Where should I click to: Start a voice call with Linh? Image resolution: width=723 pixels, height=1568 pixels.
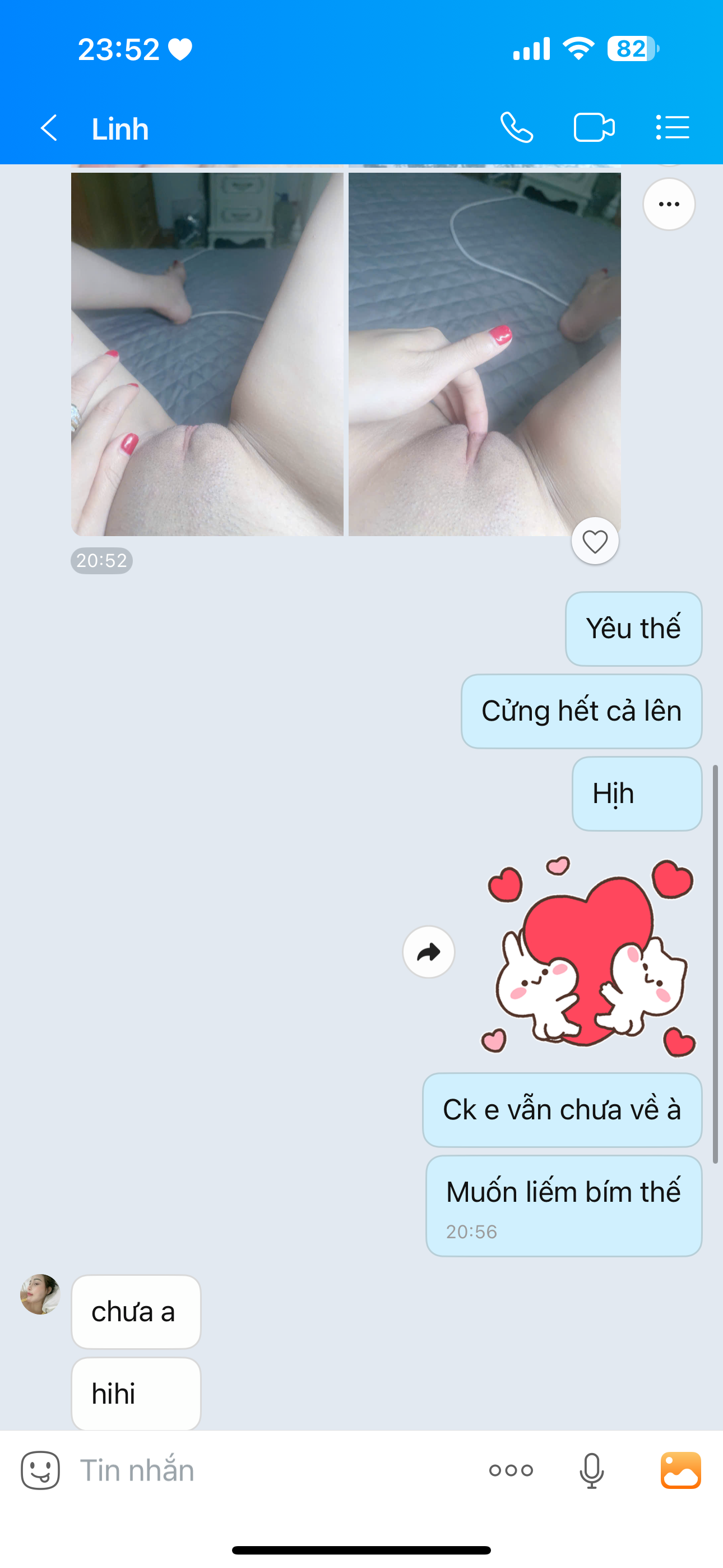pyautogui.click(x=517, y=128)
